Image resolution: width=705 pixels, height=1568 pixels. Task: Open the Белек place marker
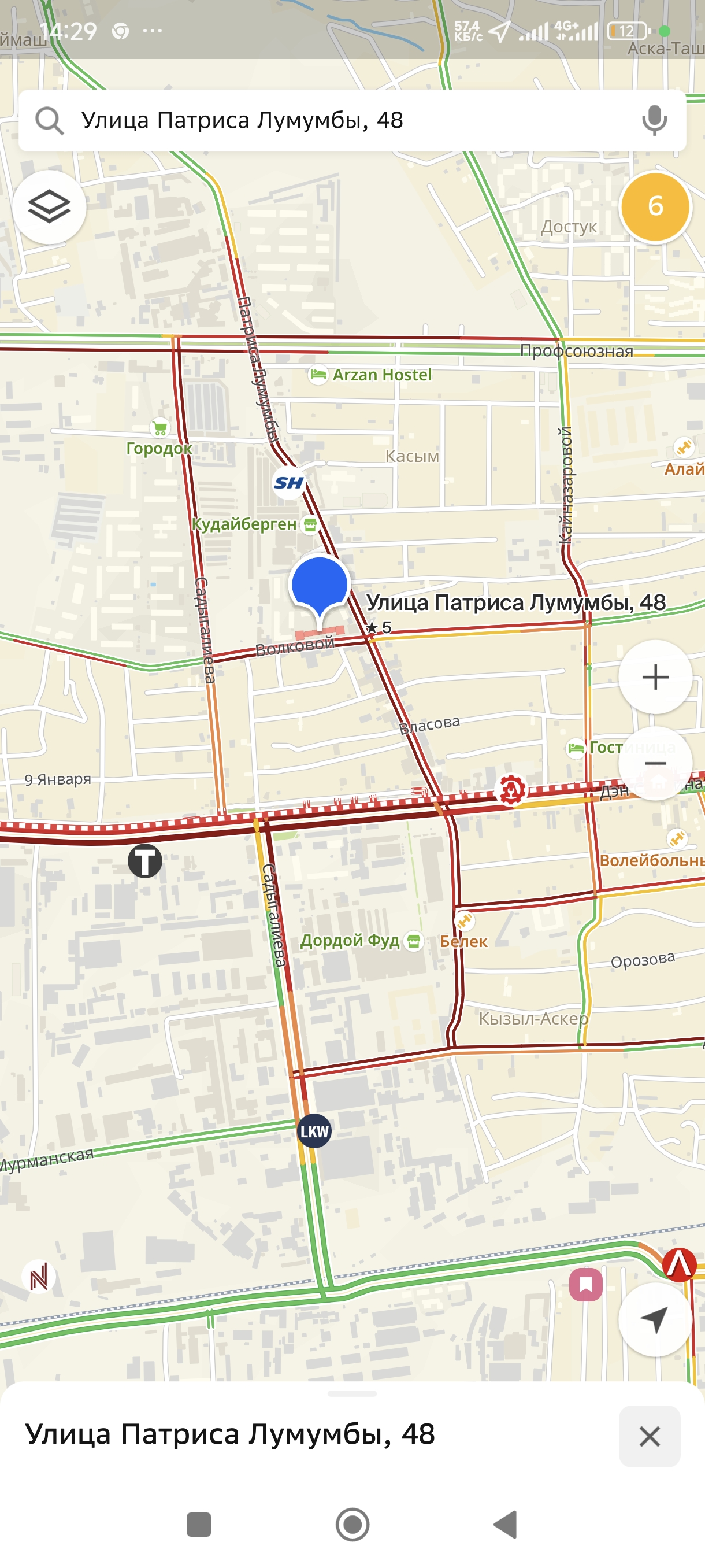tap(464, 921)
